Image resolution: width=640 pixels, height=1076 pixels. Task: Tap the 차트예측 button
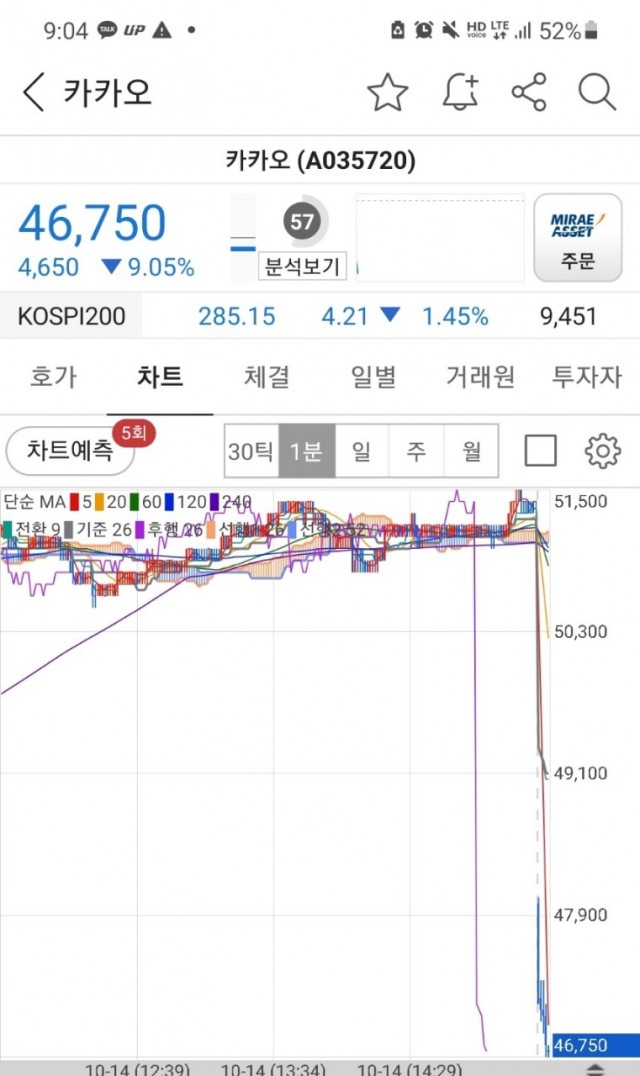pos(70,451)
